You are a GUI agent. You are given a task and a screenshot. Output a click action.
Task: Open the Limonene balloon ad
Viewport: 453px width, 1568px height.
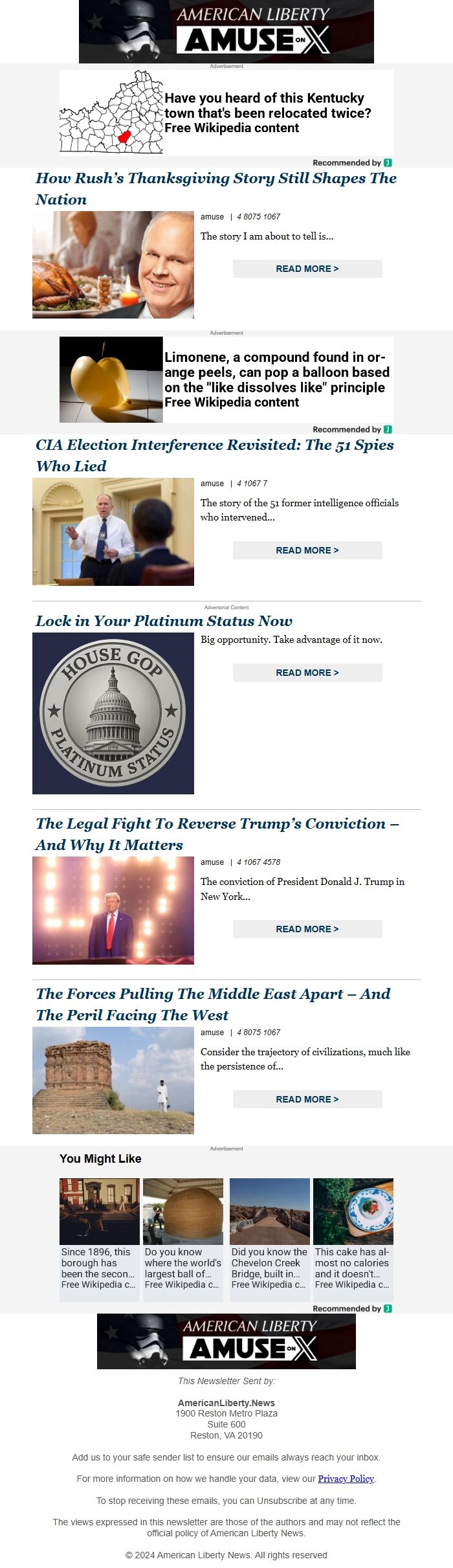226,379
